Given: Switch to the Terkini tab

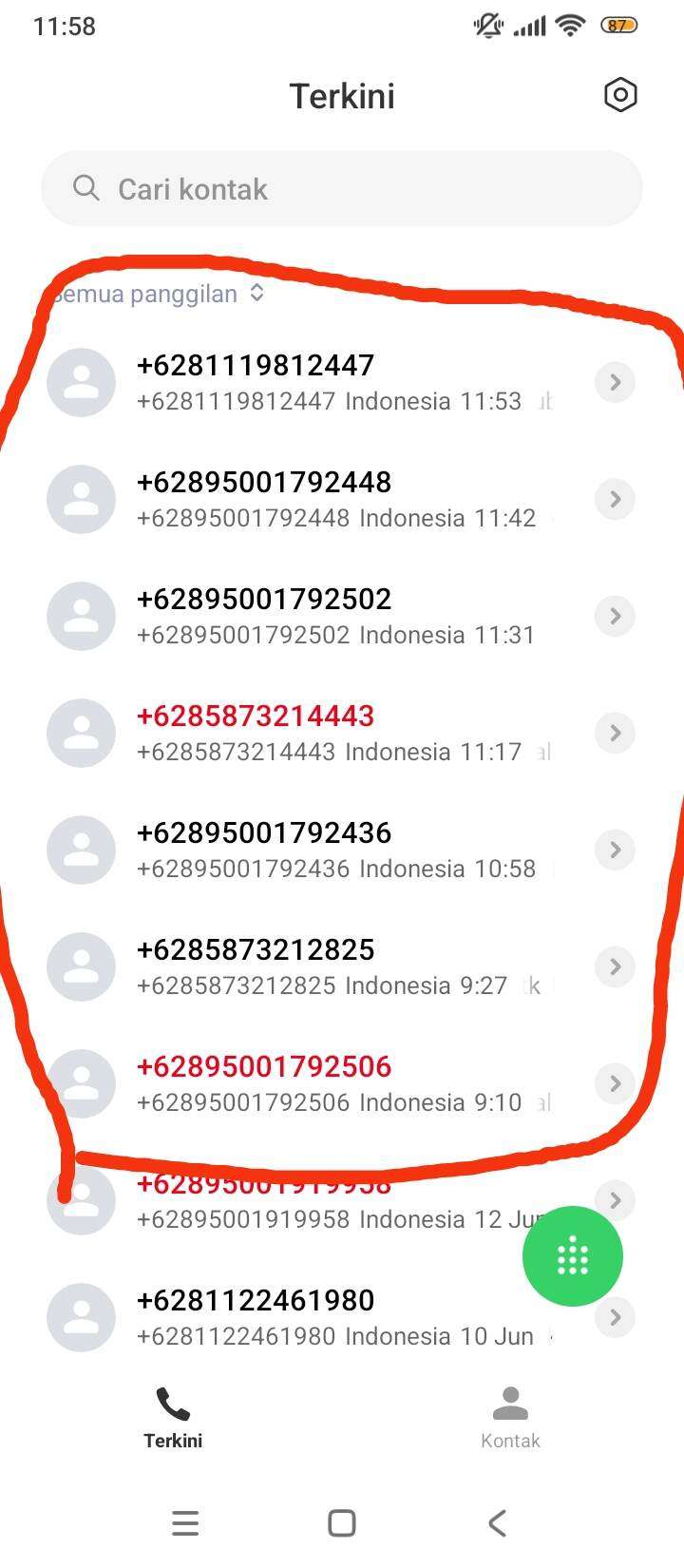Looking at the screenshot, I should (173, 1417).
